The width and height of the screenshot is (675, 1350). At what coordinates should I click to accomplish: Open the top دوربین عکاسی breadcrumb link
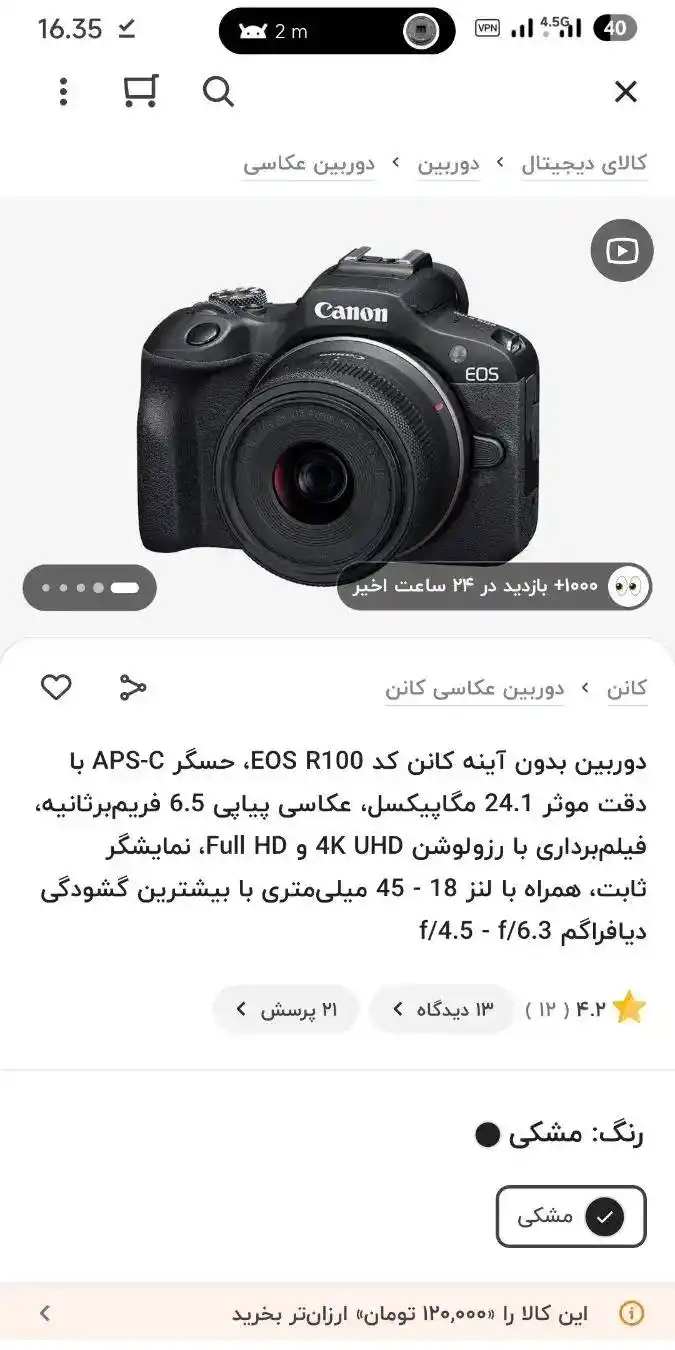click(x=309, y=164)
